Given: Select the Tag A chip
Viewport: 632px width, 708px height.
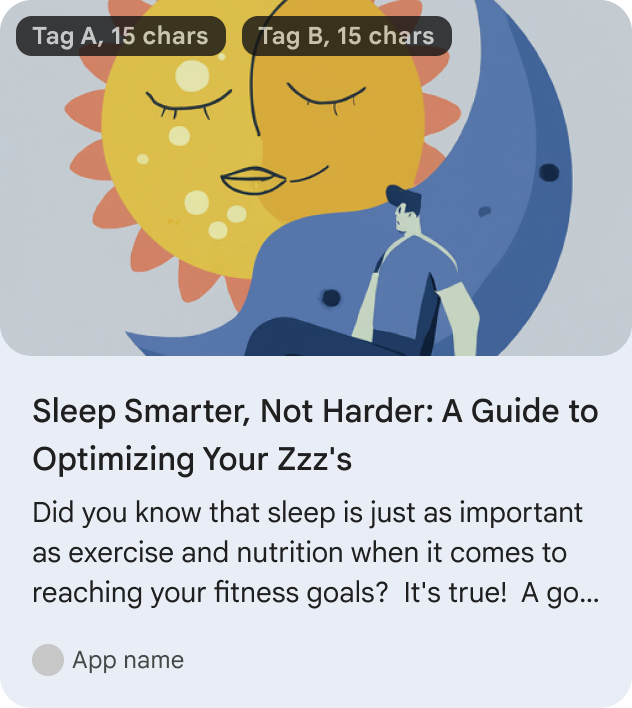Looking at the screenshot, I should 120,37.
